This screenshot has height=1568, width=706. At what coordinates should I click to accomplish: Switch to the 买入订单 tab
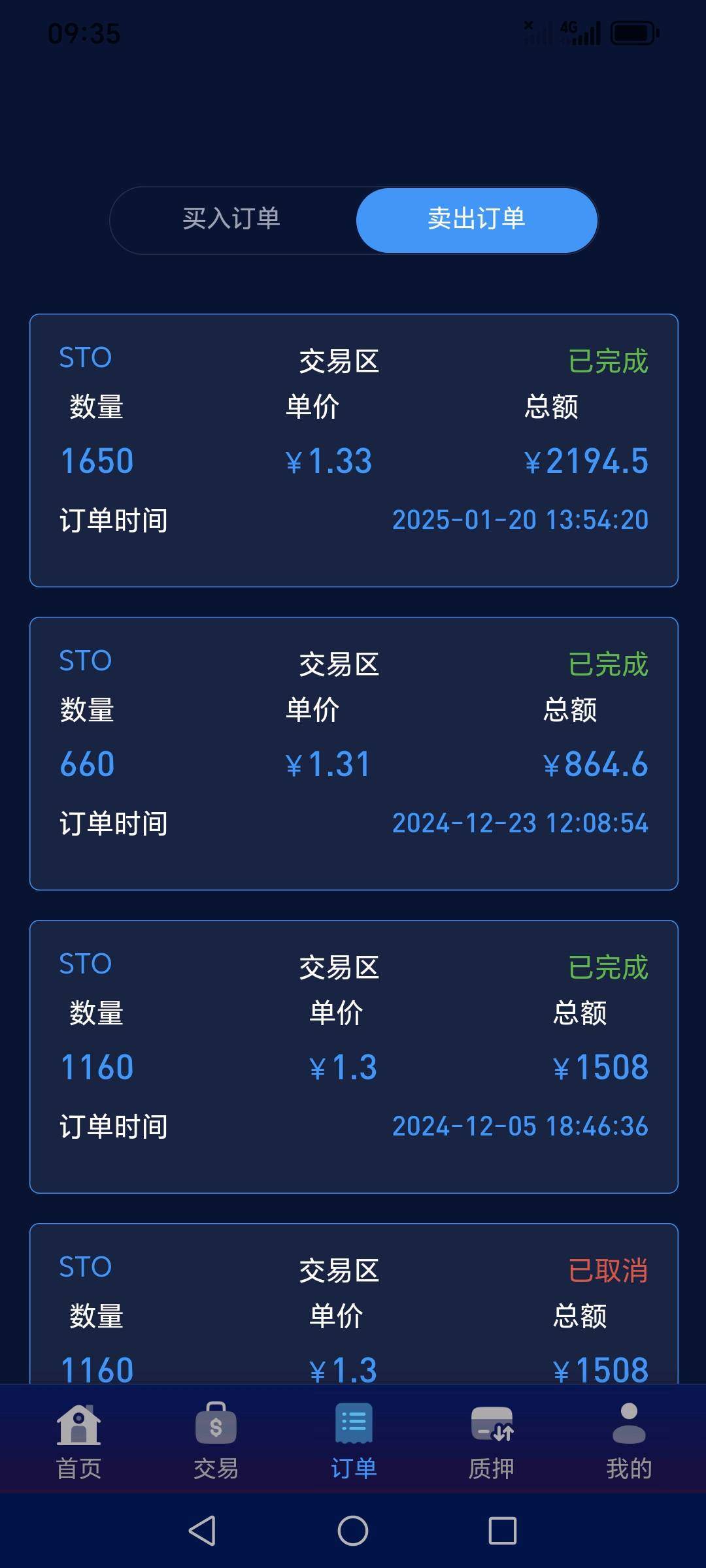point(231,220)
